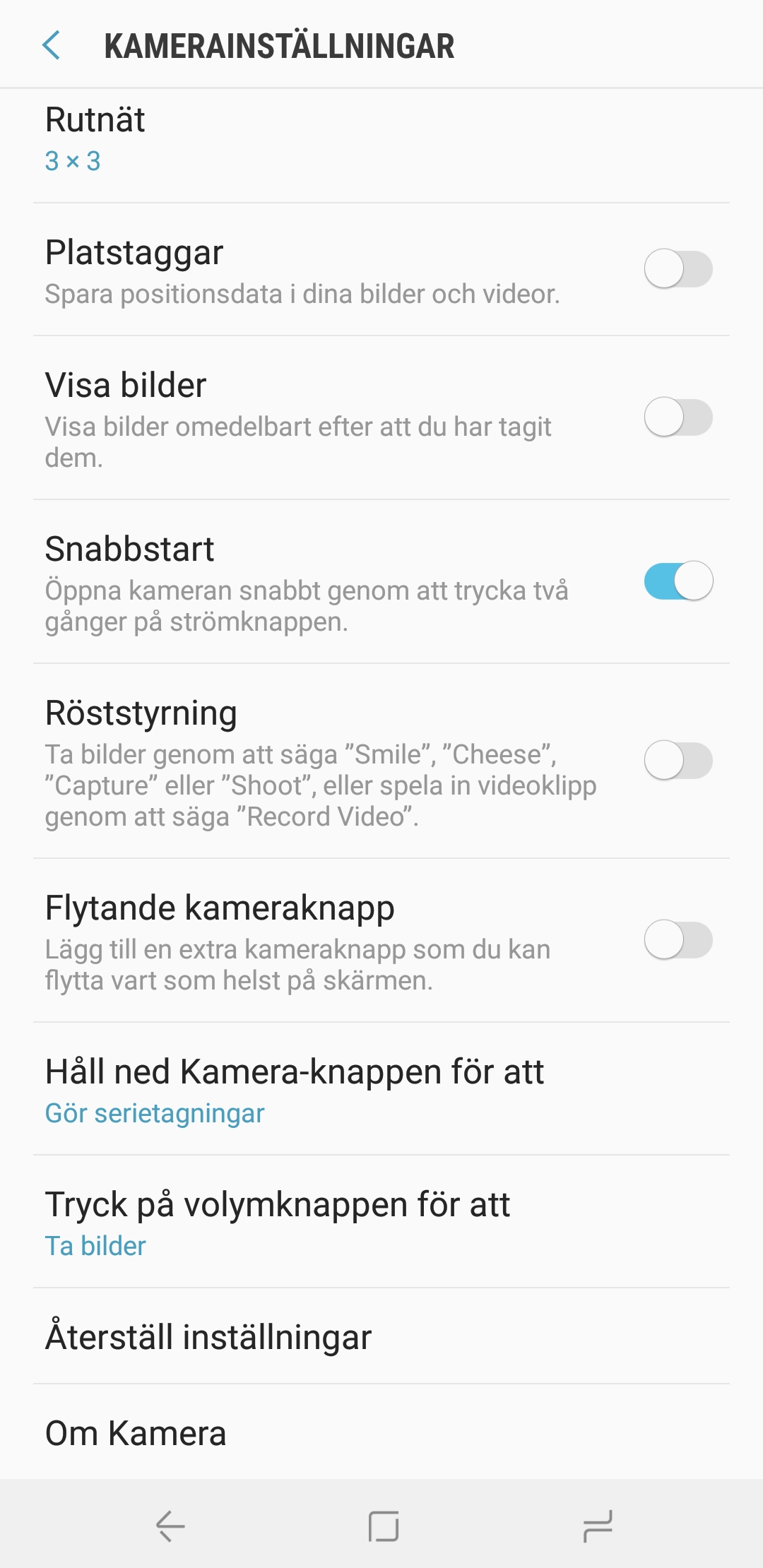Open Håll ned Kamera-knappen för att
This screenshot has width=763, height=1568.
(381, 1089)
